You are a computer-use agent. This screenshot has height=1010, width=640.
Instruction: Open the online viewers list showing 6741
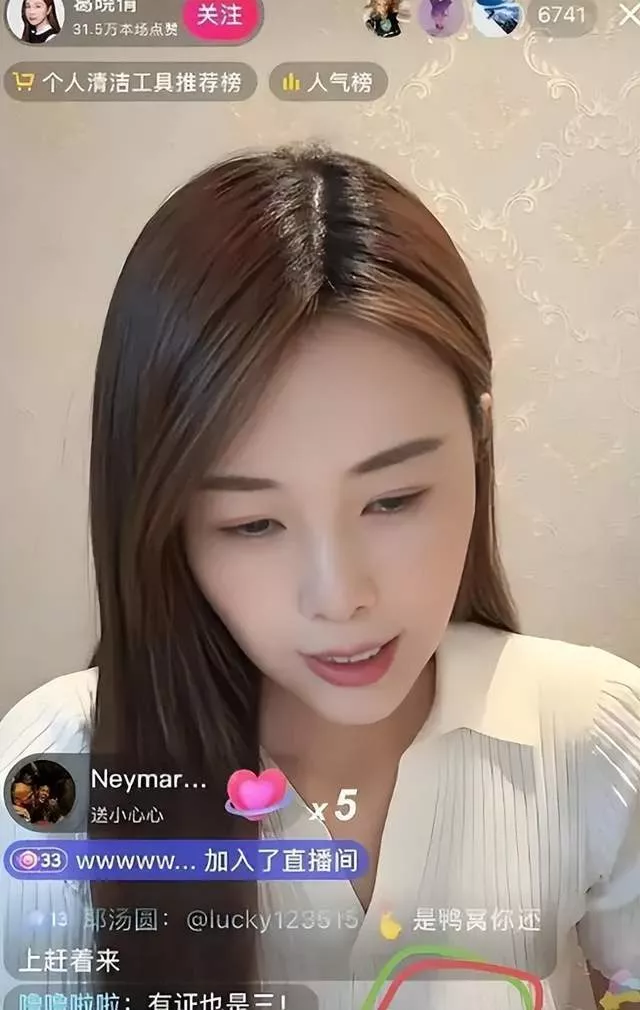(x=562, y=15)
